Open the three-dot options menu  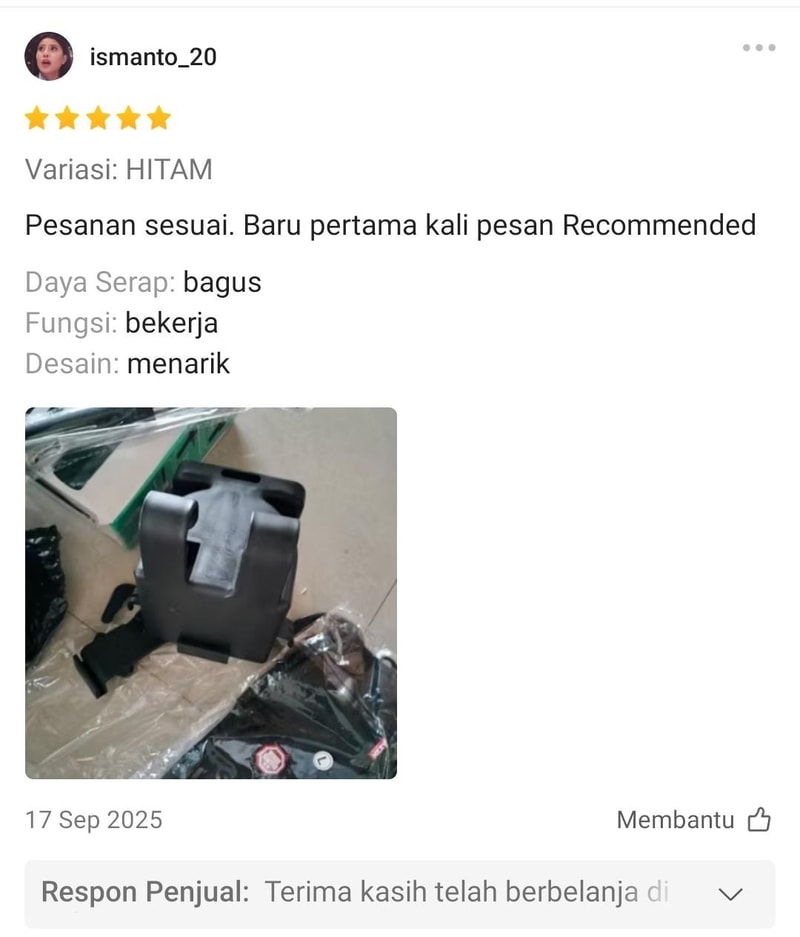pyautogui.click(x=758, y=45)
